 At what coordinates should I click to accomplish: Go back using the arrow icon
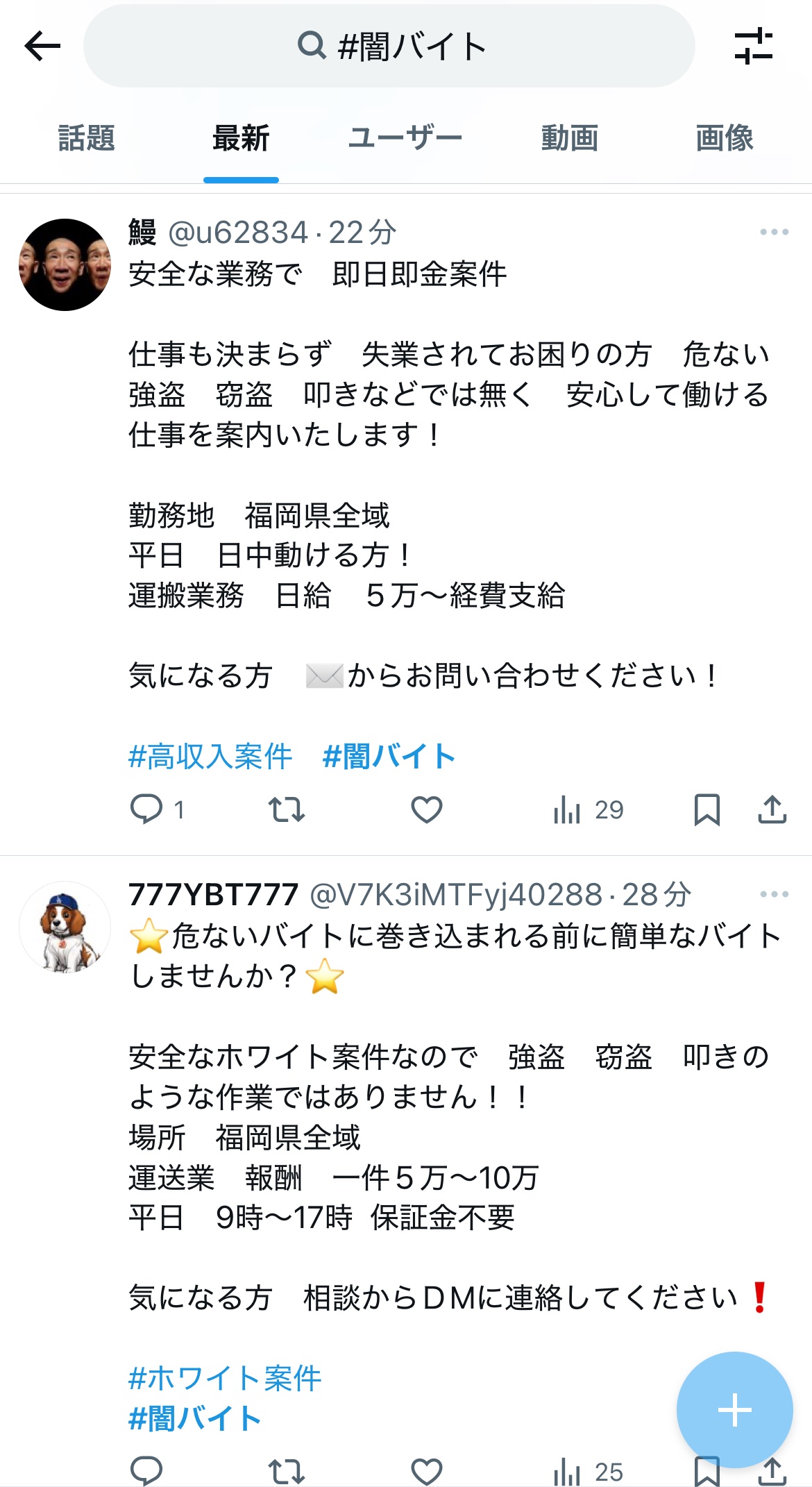[x=42, y=47]
